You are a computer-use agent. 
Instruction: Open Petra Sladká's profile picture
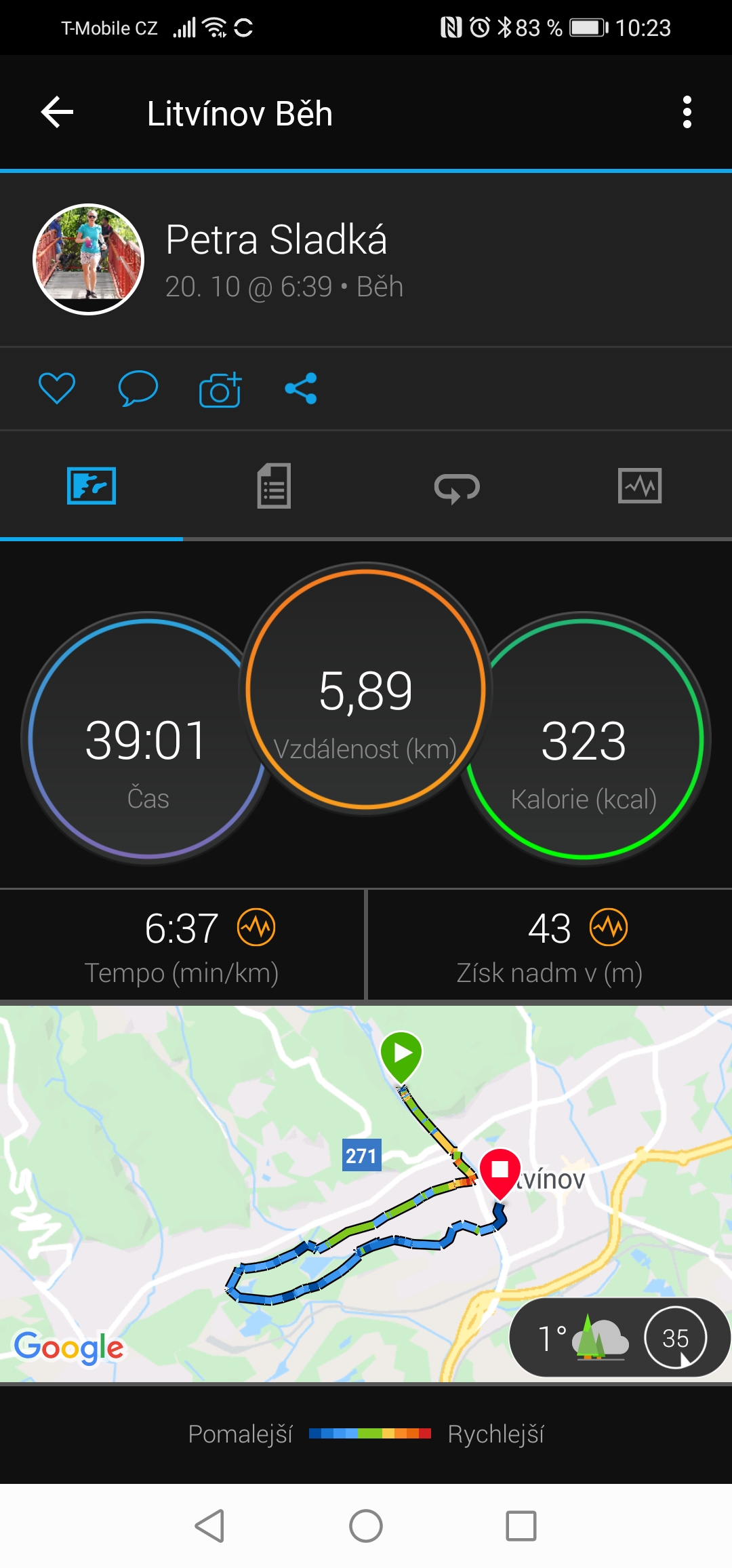pyautogui.click(x=89, y=259)
